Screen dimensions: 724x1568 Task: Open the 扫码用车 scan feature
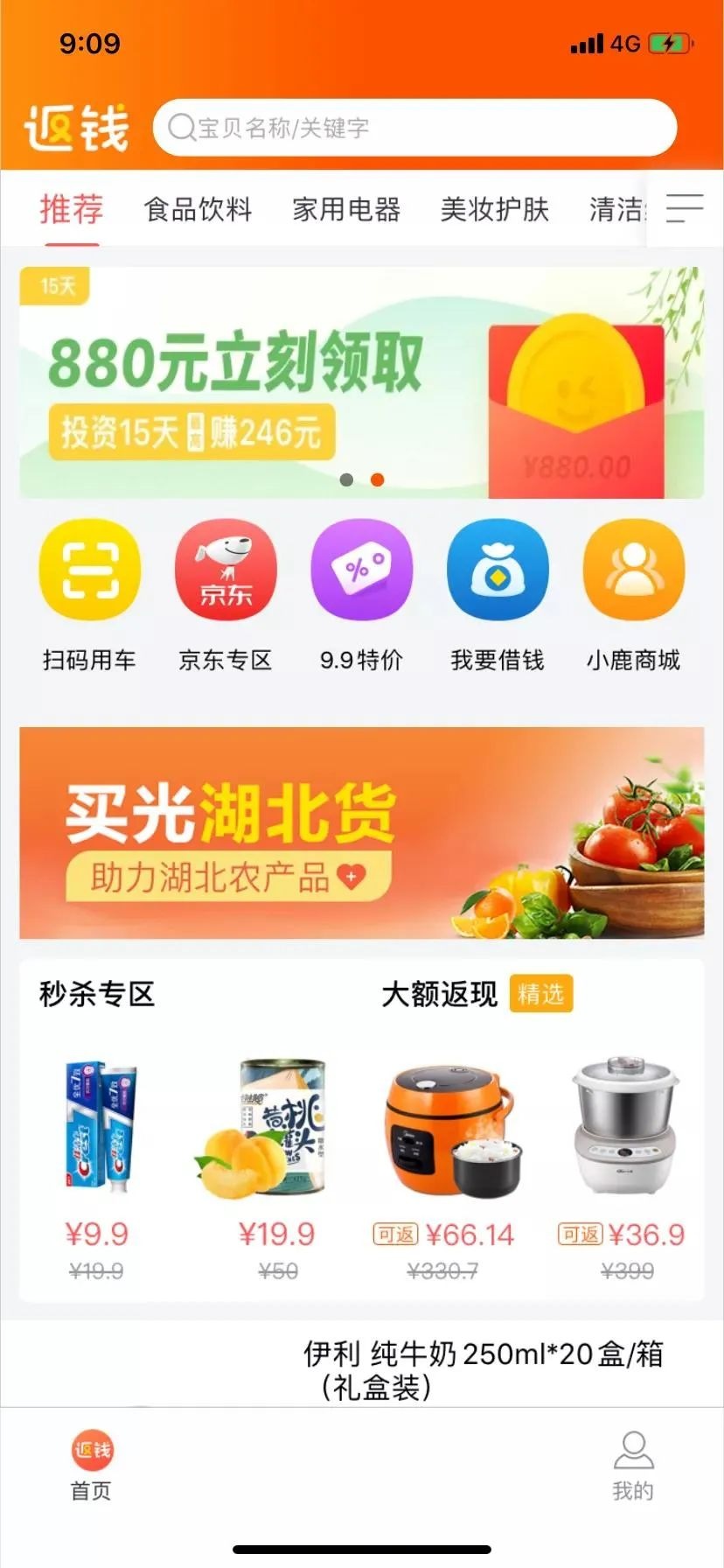90,593
